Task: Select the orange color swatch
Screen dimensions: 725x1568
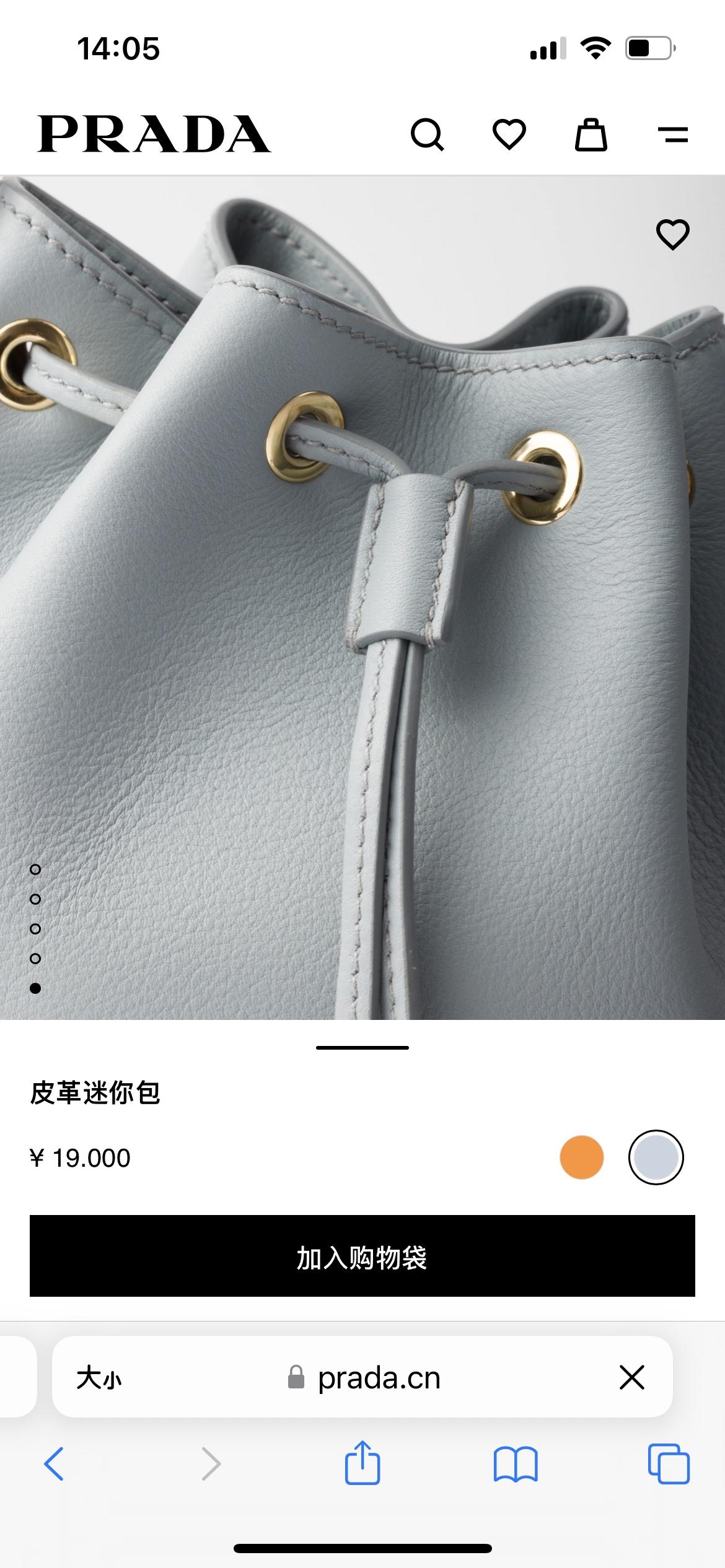Action: [x=581, y=1157]
